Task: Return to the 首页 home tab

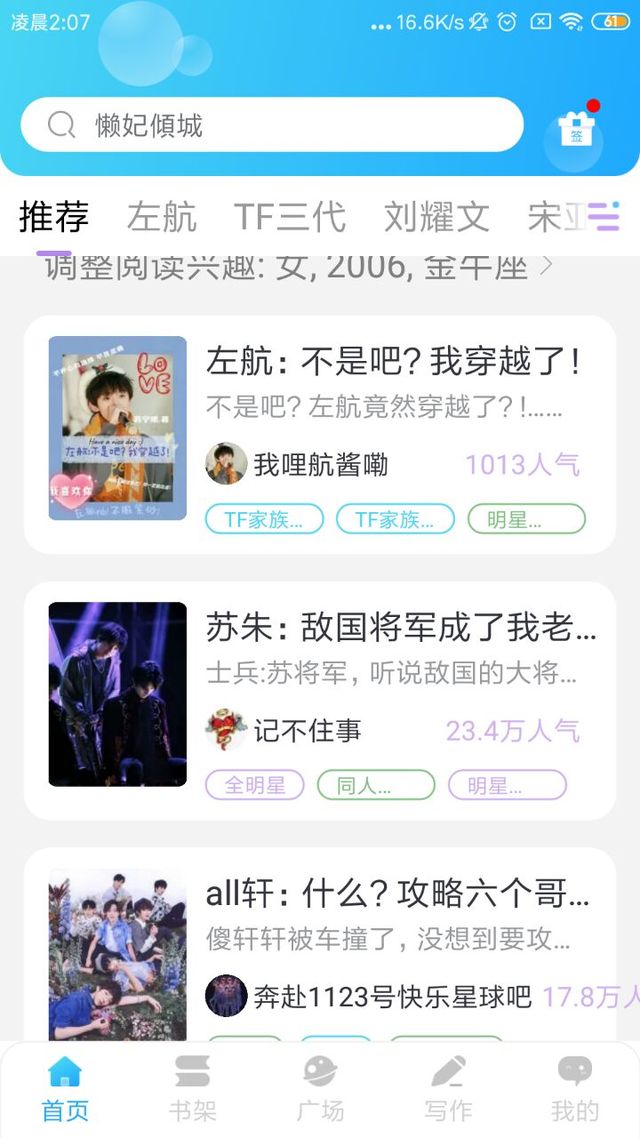Action: [65, 1088]
